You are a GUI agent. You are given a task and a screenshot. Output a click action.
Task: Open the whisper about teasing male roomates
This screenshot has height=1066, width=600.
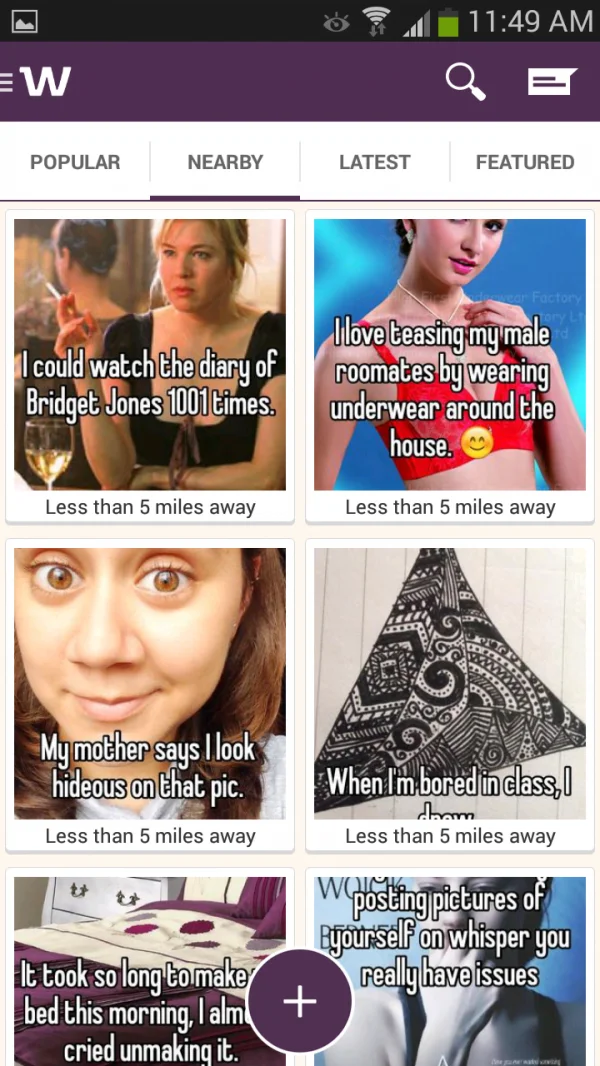450,355
